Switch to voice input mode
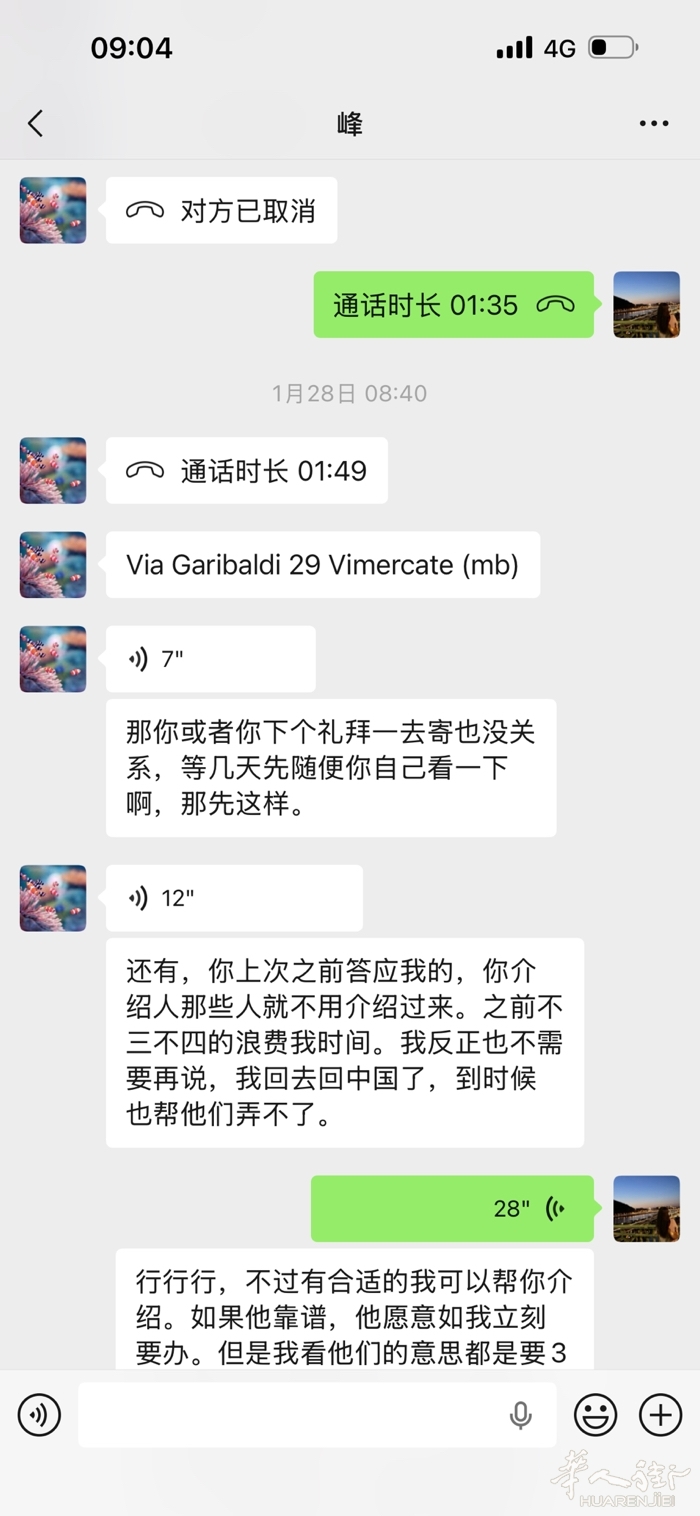700x1516 pixels. [39, 1415]
